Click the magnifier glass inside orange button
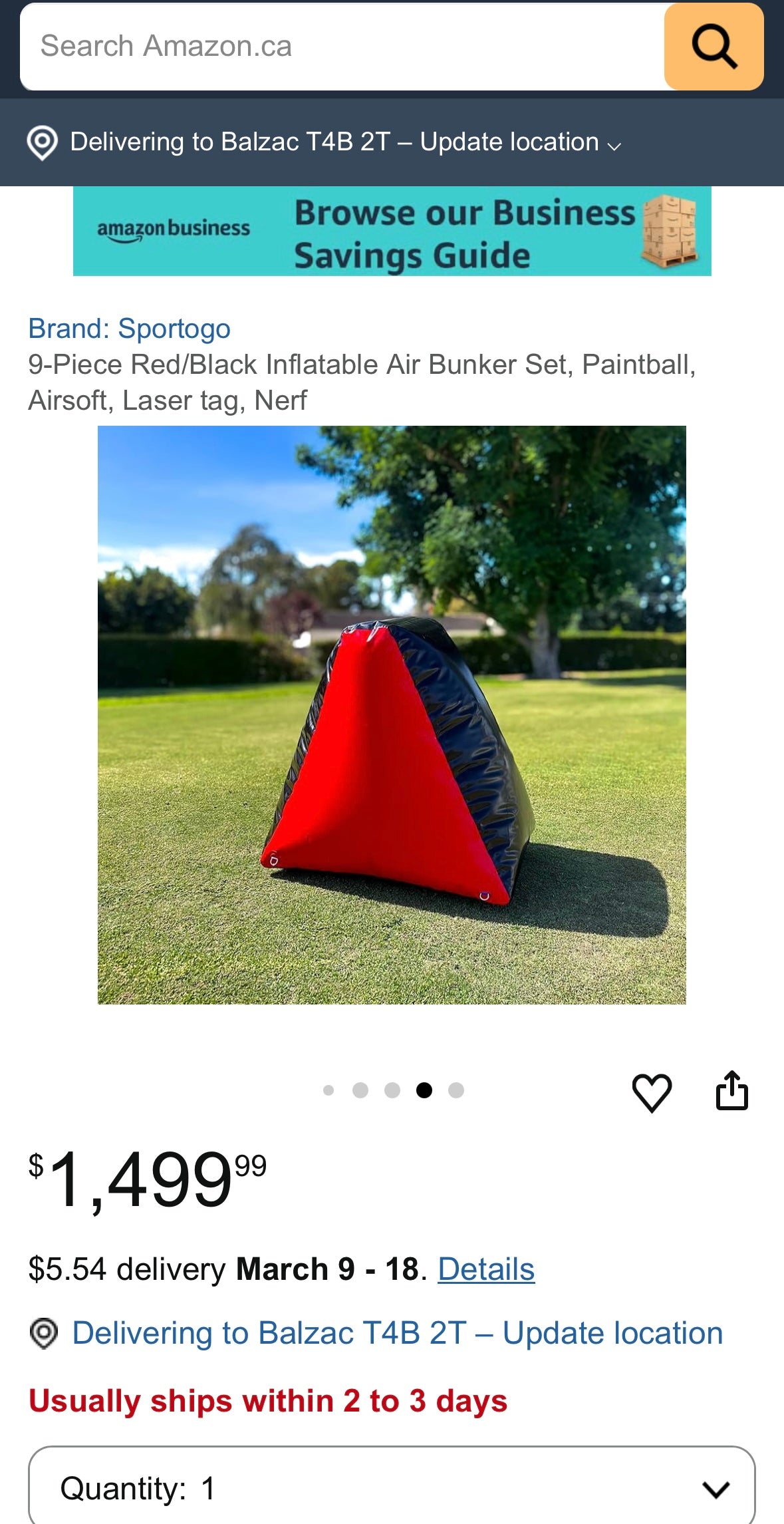 pos(716,47)
